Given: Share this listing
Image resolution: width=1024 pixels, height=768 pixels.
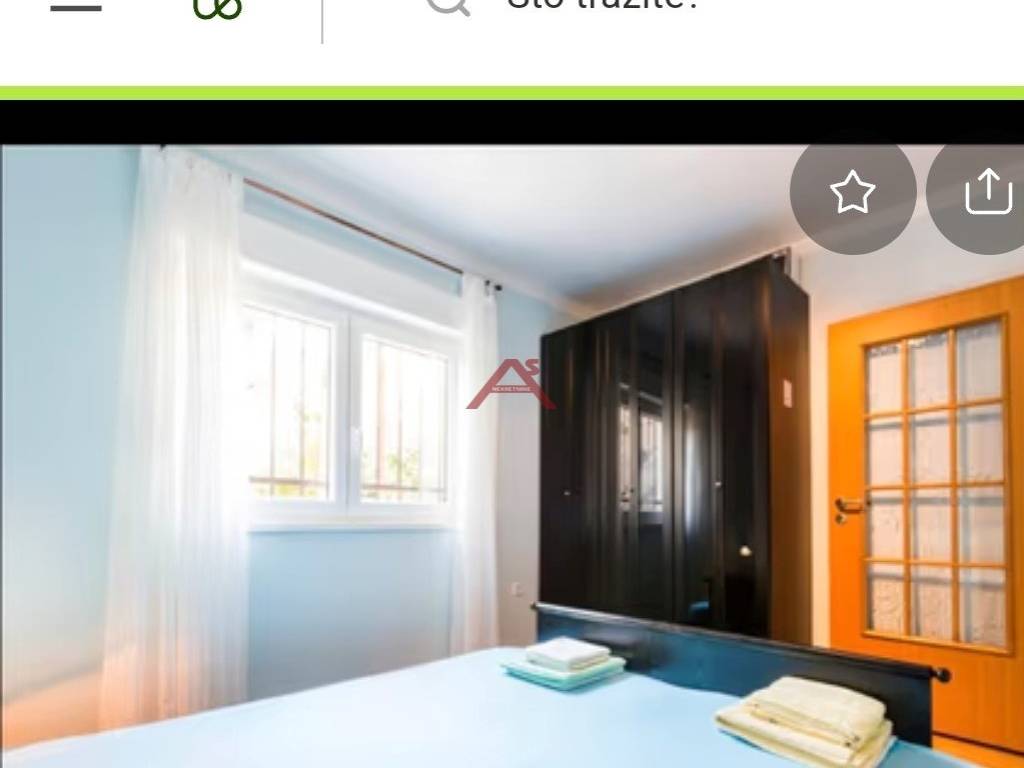Looking at the screenshot, I should 987,191.
